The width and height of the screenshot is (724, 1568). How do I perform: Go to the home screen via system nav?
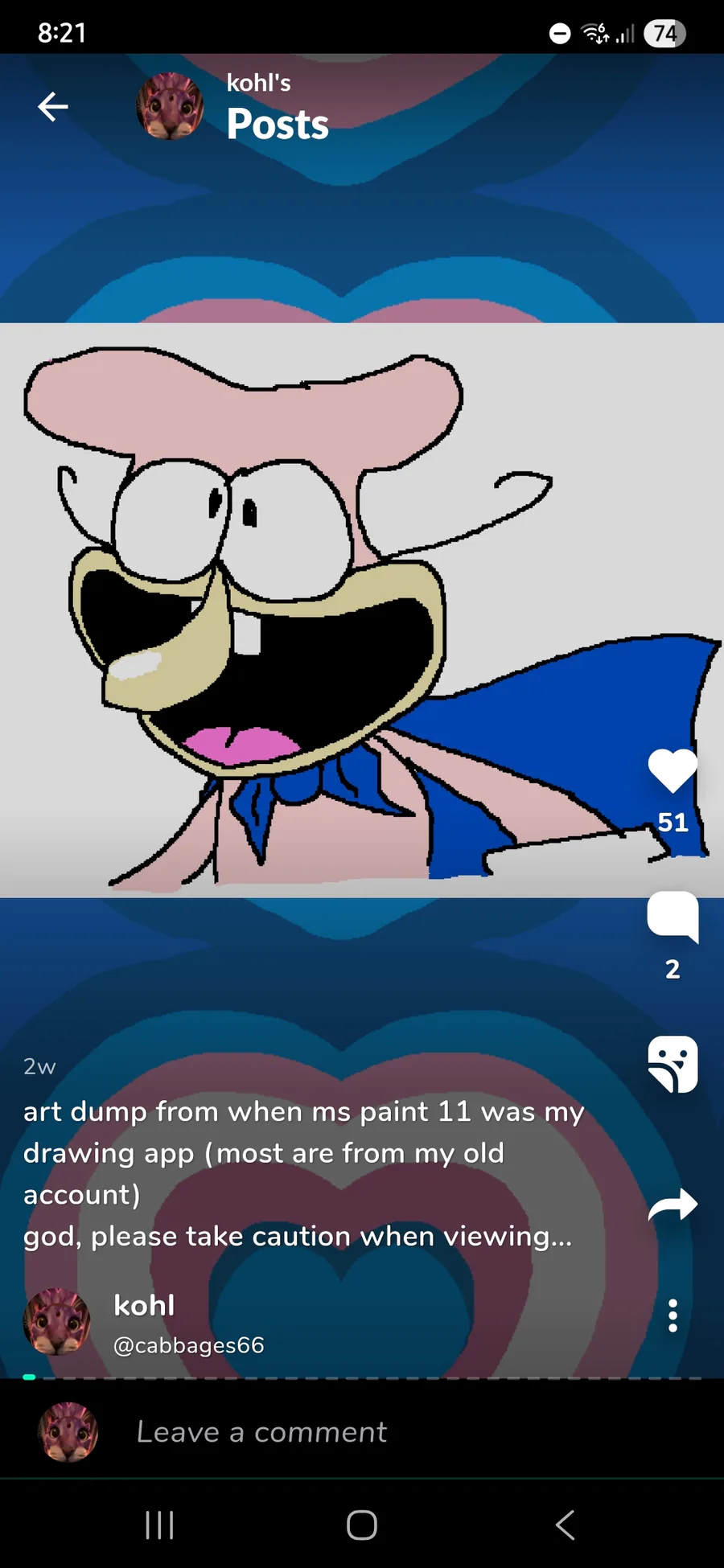point(362,1525)
